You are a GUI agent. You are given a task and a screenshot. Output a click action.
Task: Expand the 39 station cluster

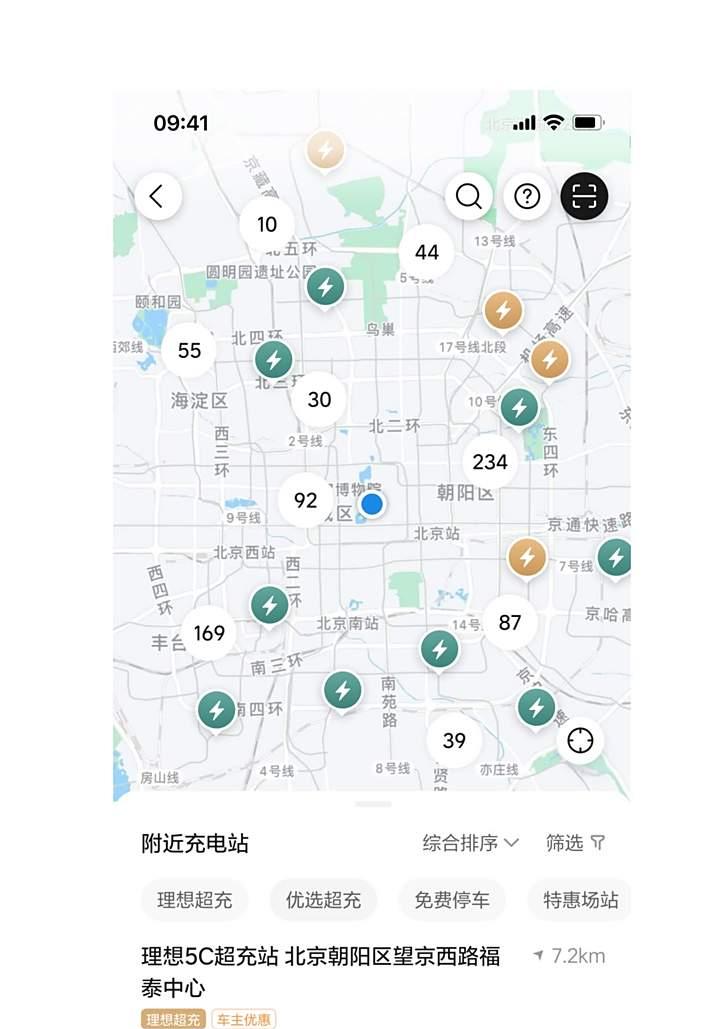click(x=454, y=741)
